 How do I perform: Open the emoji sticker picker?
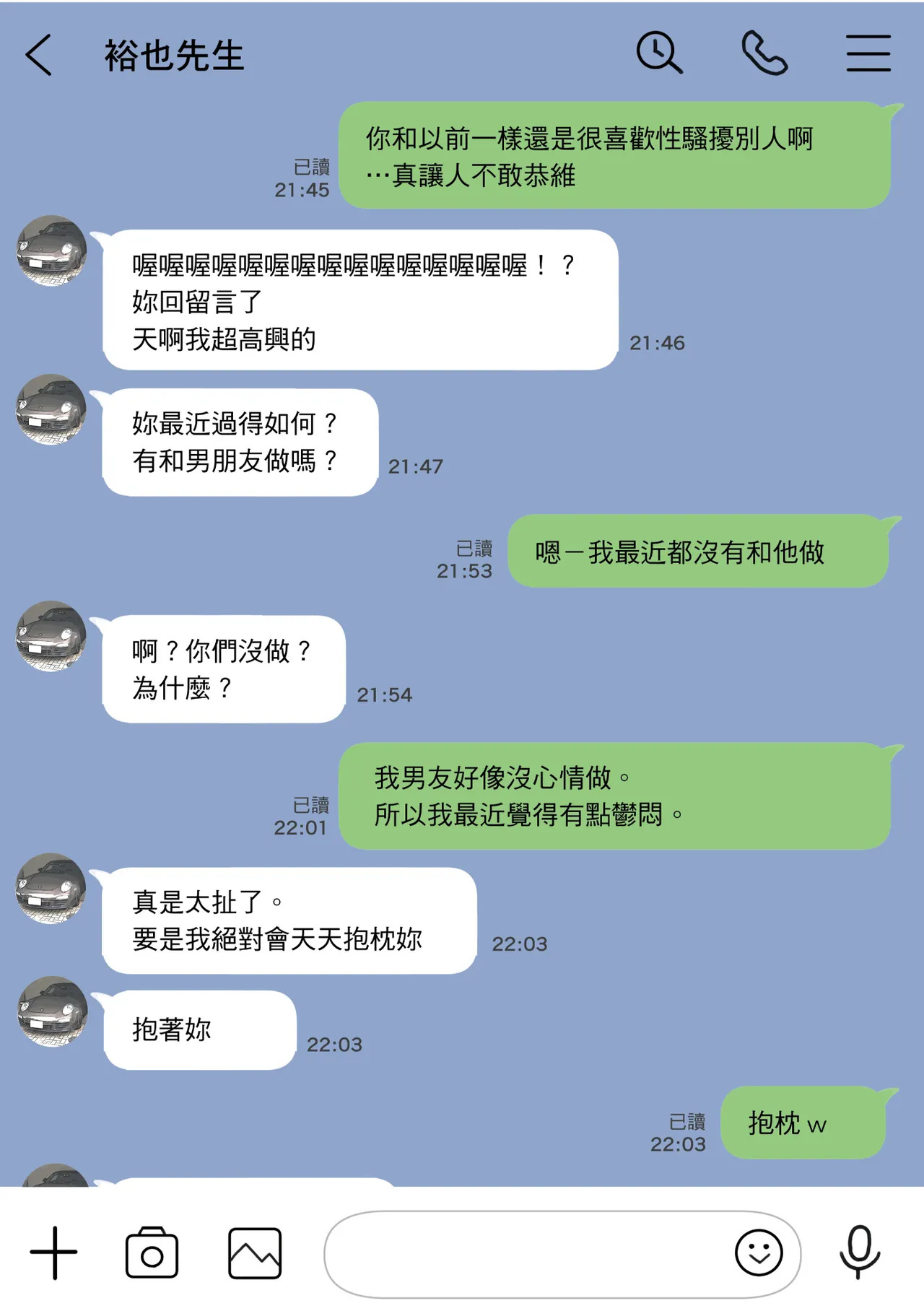(x=759, y=1253)
